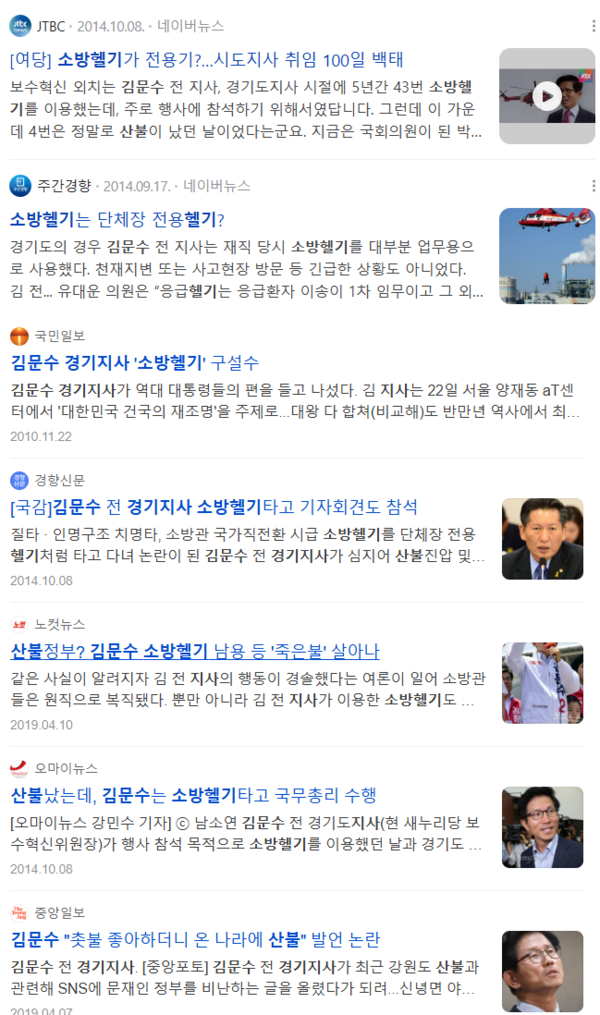The image size is (600, 1015).
Task: Open the 오마이뉴스 headline about 국무총리 수행
Action: tap(193, 796)
